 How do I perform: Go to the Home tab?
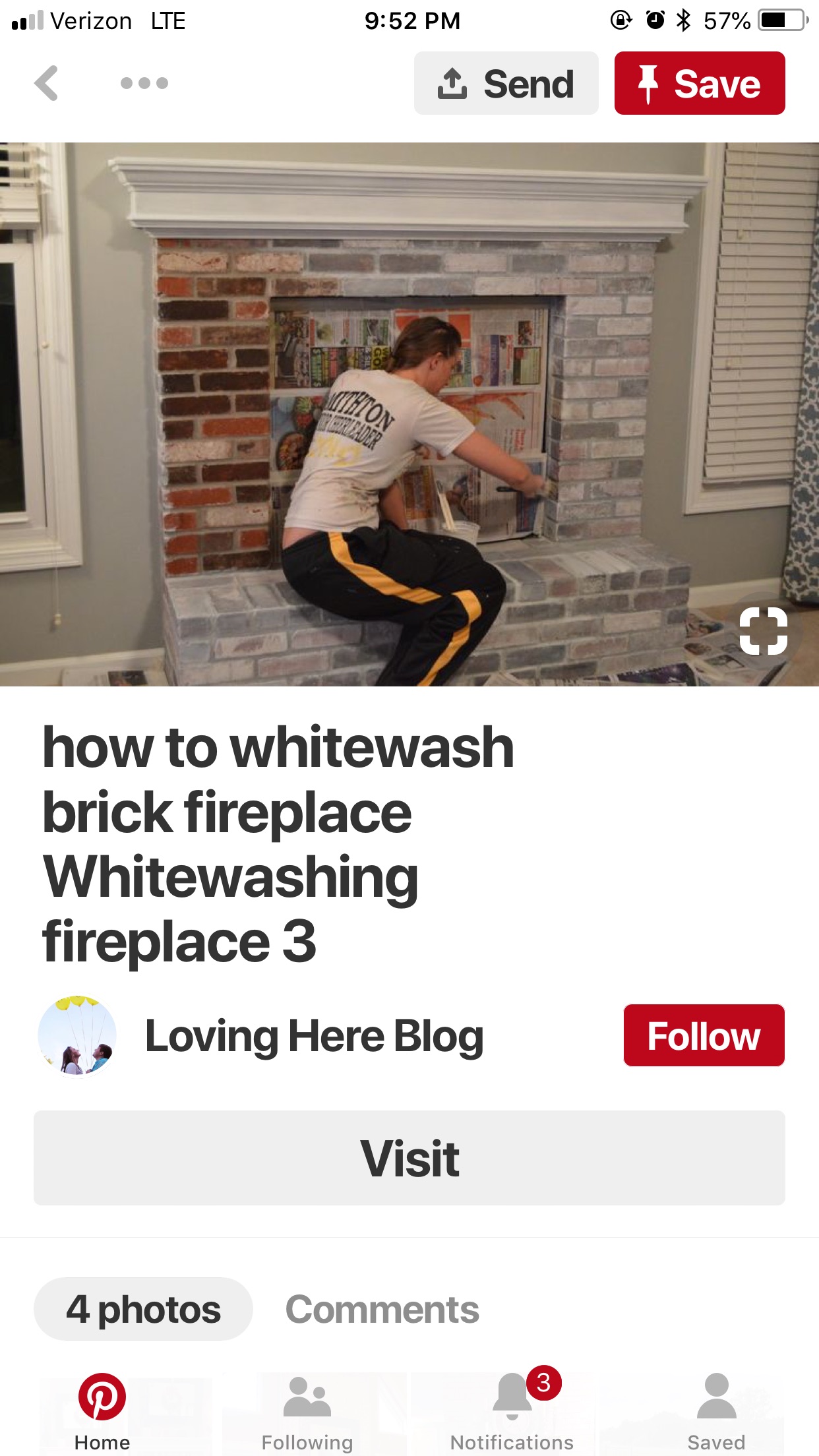[x=102, y=1412]
